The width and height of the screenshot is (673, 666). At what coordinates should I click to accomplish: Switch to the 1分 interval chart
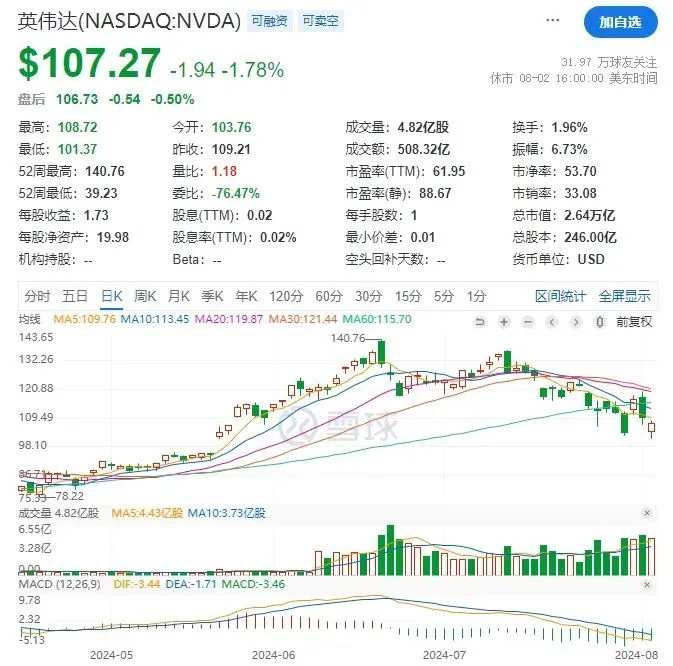[476, 296]
